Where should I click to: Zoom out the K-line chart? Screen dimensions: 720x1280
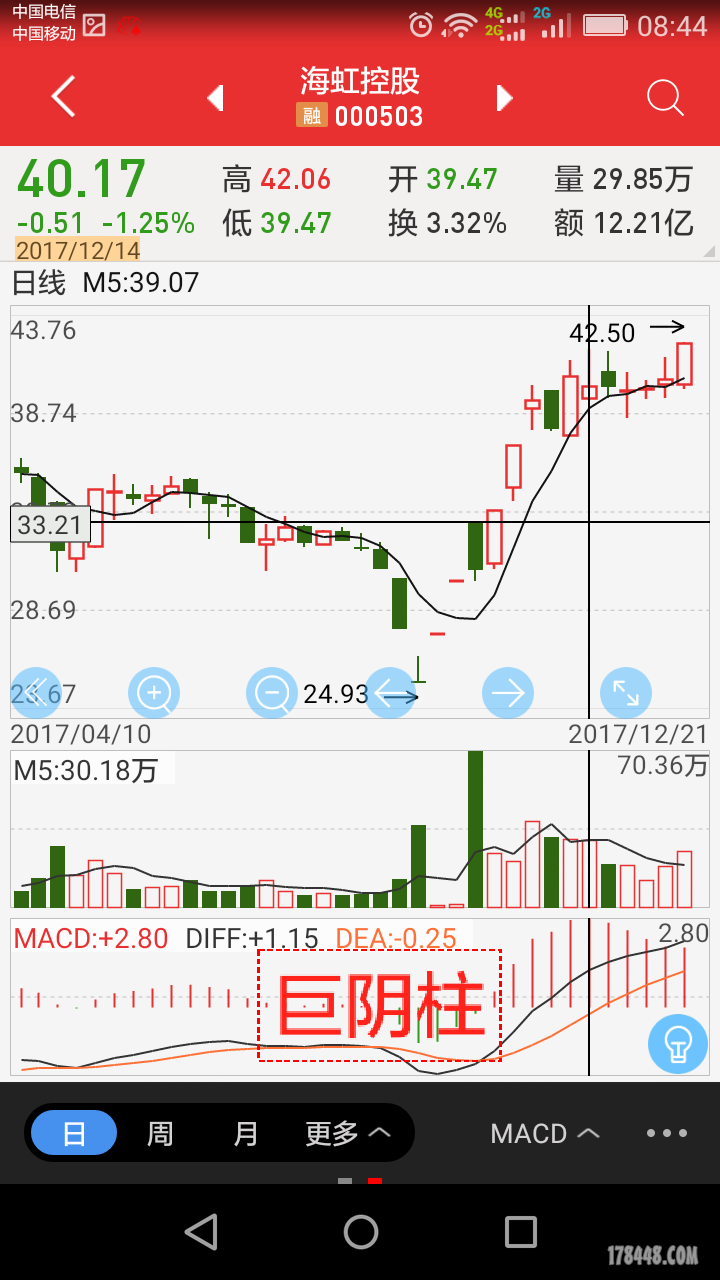271,692
